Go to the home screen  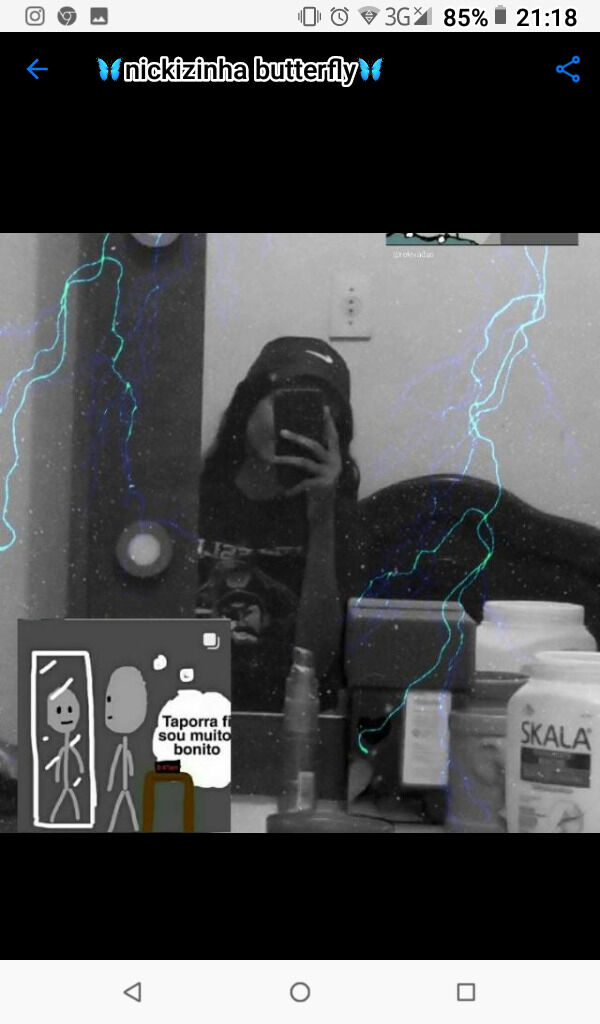(x=300, y=992)
